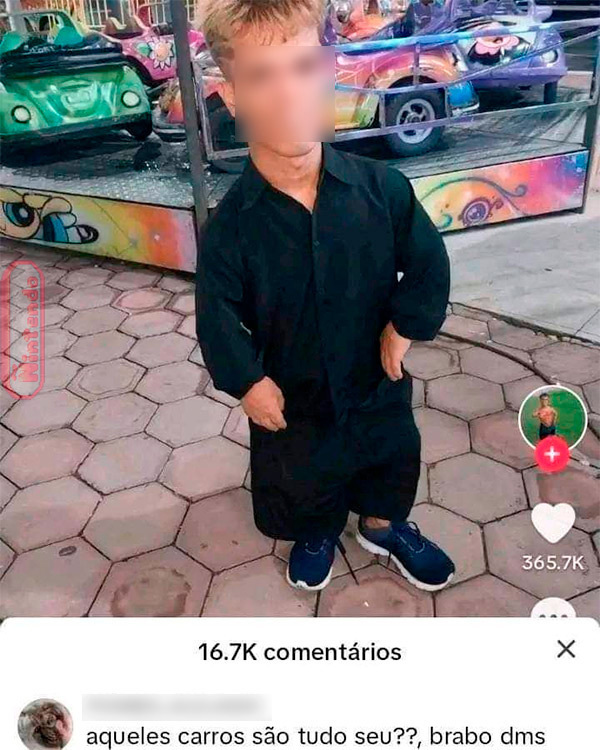Screen dimensions: 600x750
Task: Open the creator's profile picture
Action: pyautogui.click(x=552, y=415)
